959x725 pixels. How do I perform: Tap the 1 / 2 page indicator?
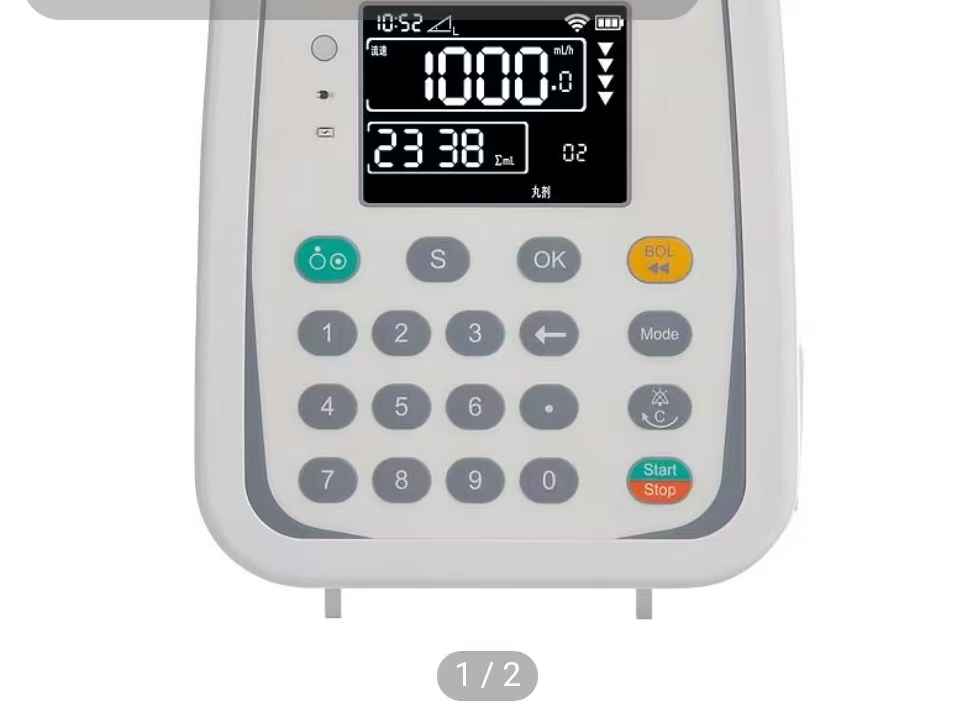tap(487, 675)
